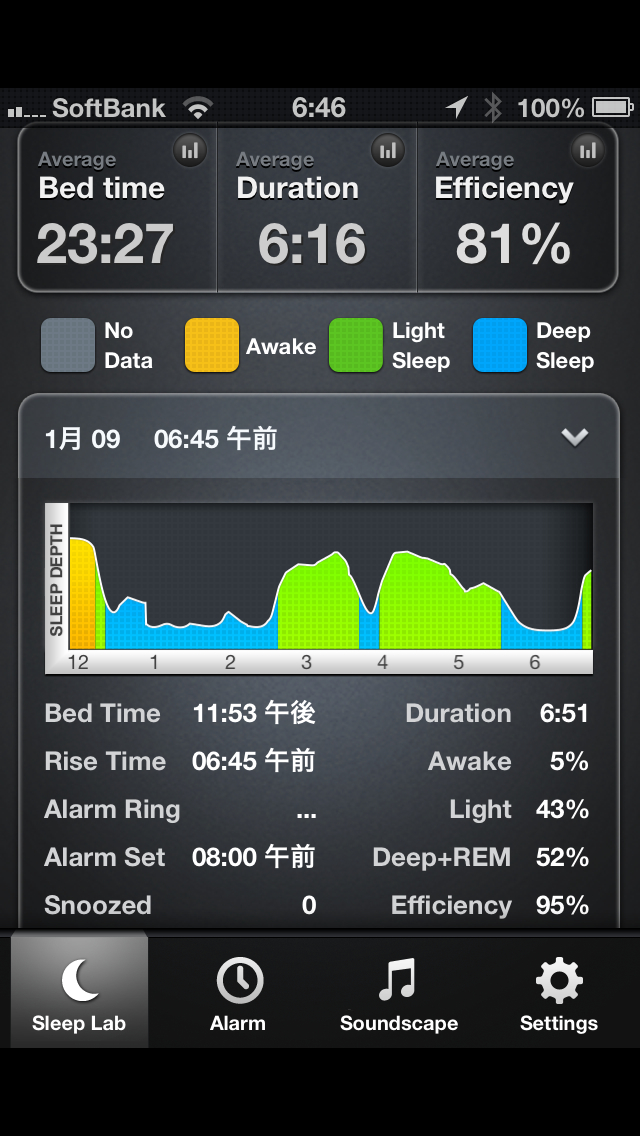Open the Average Efficiency chart icon
Screen dimensions: 640x1136
(588, 151)
